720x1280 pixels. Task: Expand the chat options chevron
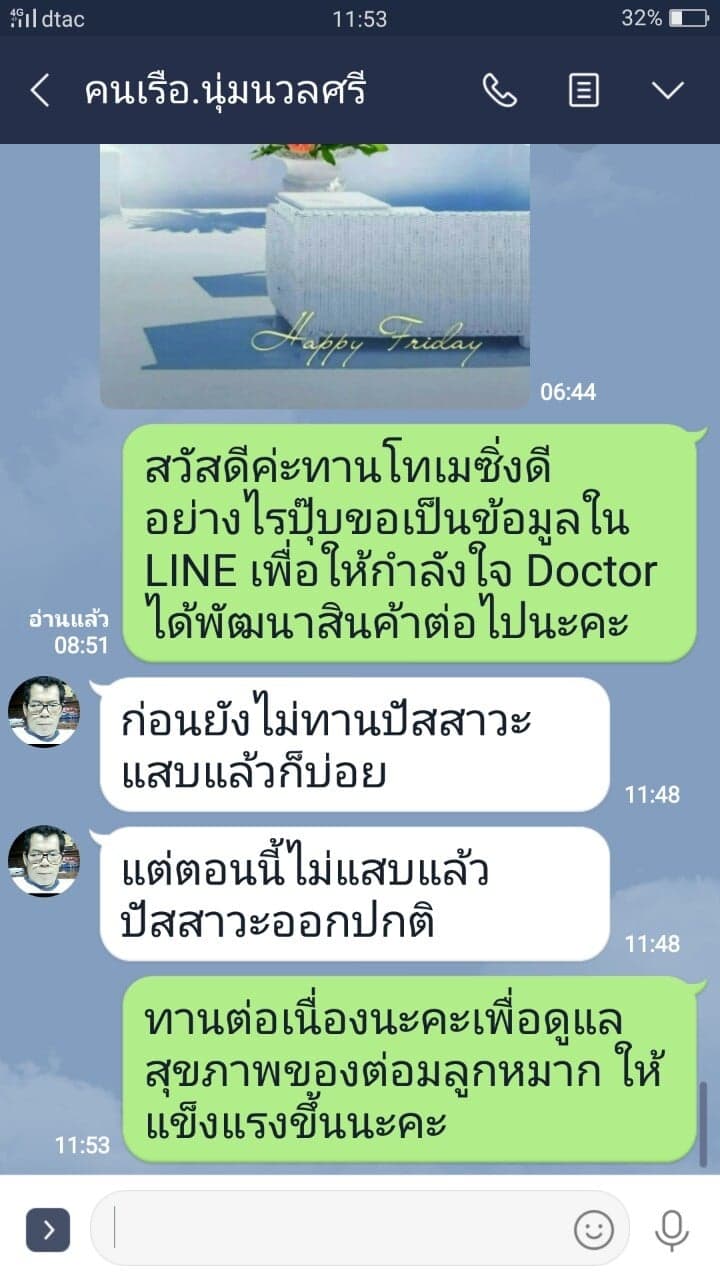click(x=667, y=91)
